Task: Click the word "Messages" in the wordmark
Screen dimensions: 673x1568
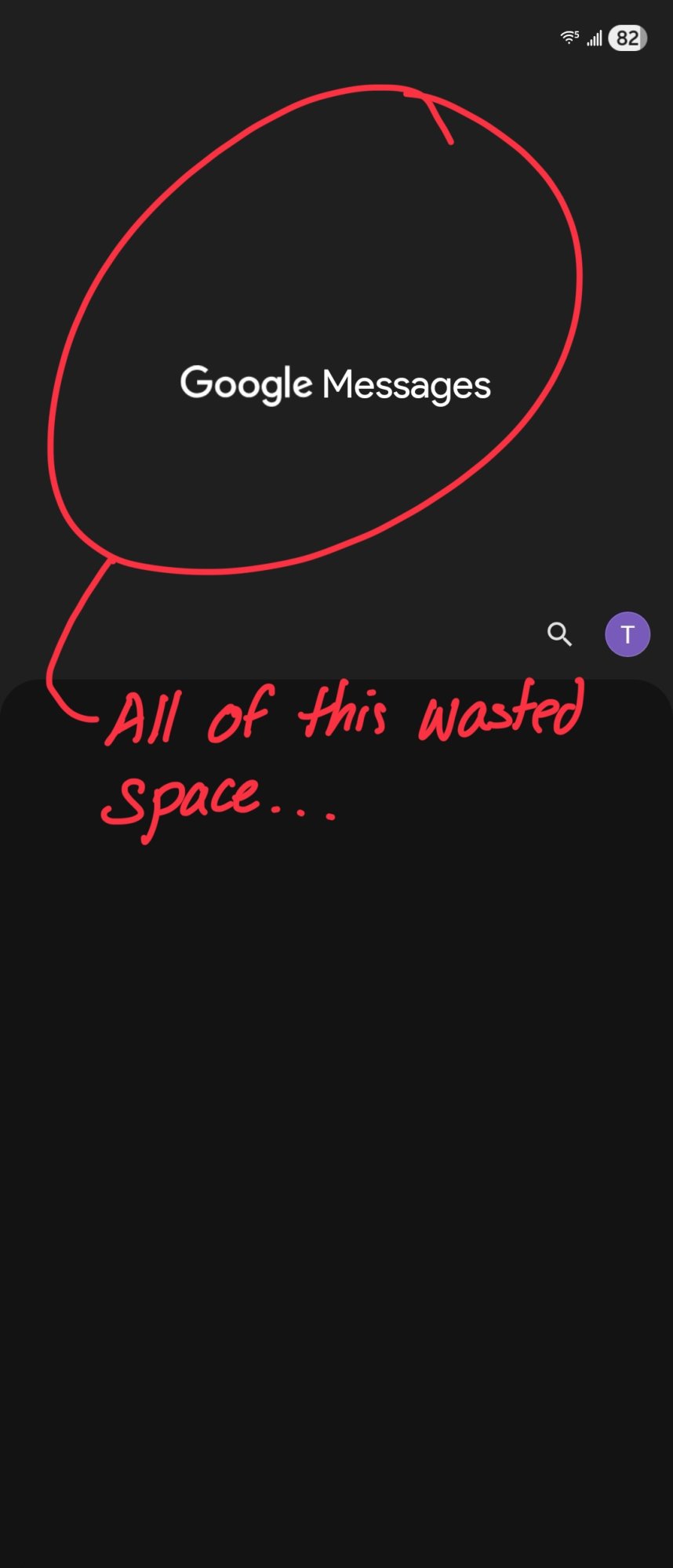Action: [406, 383]
